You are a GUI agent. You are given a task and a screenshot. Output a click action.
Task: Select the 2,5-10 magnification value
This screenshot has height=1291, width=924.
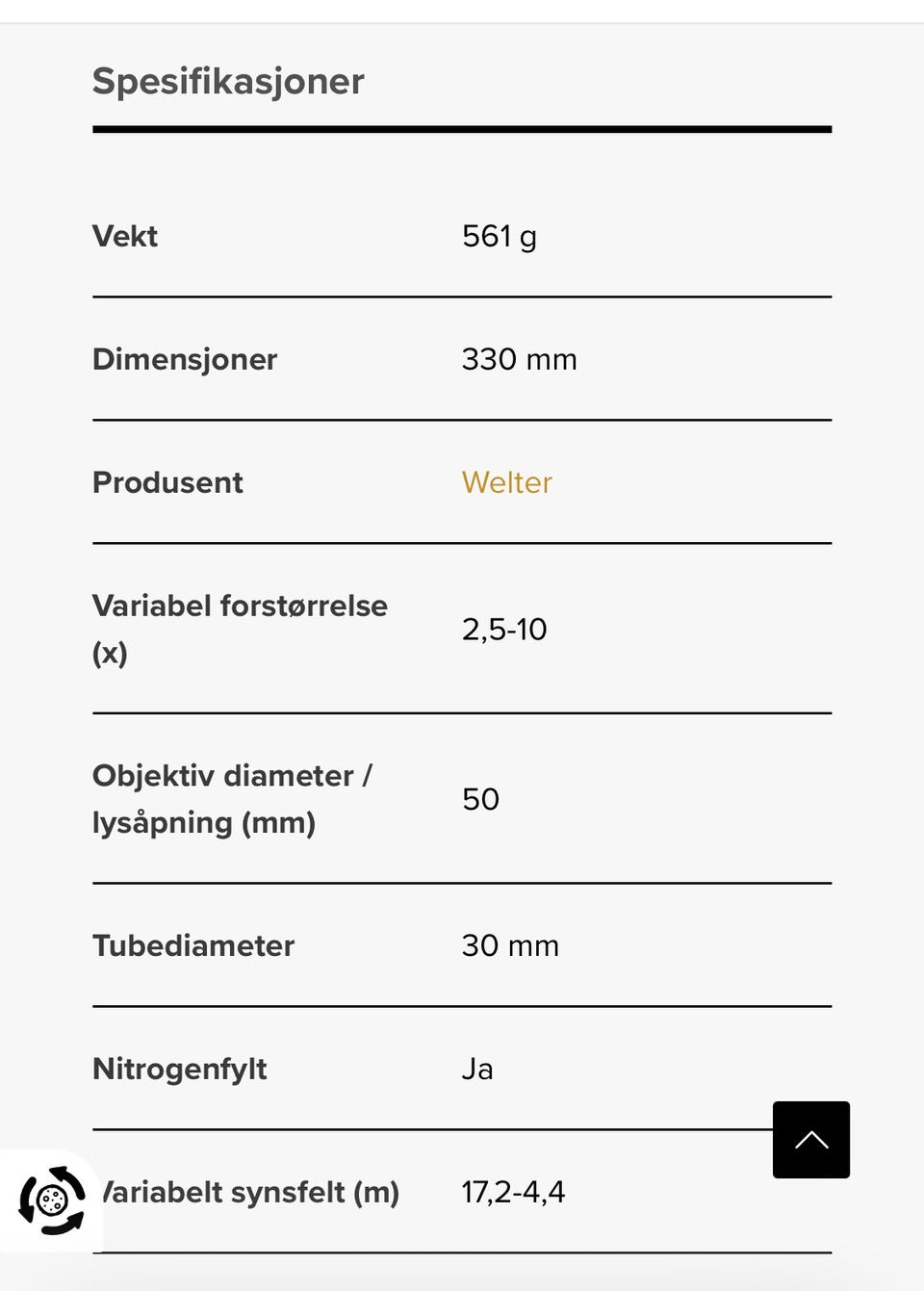[504, 630]
